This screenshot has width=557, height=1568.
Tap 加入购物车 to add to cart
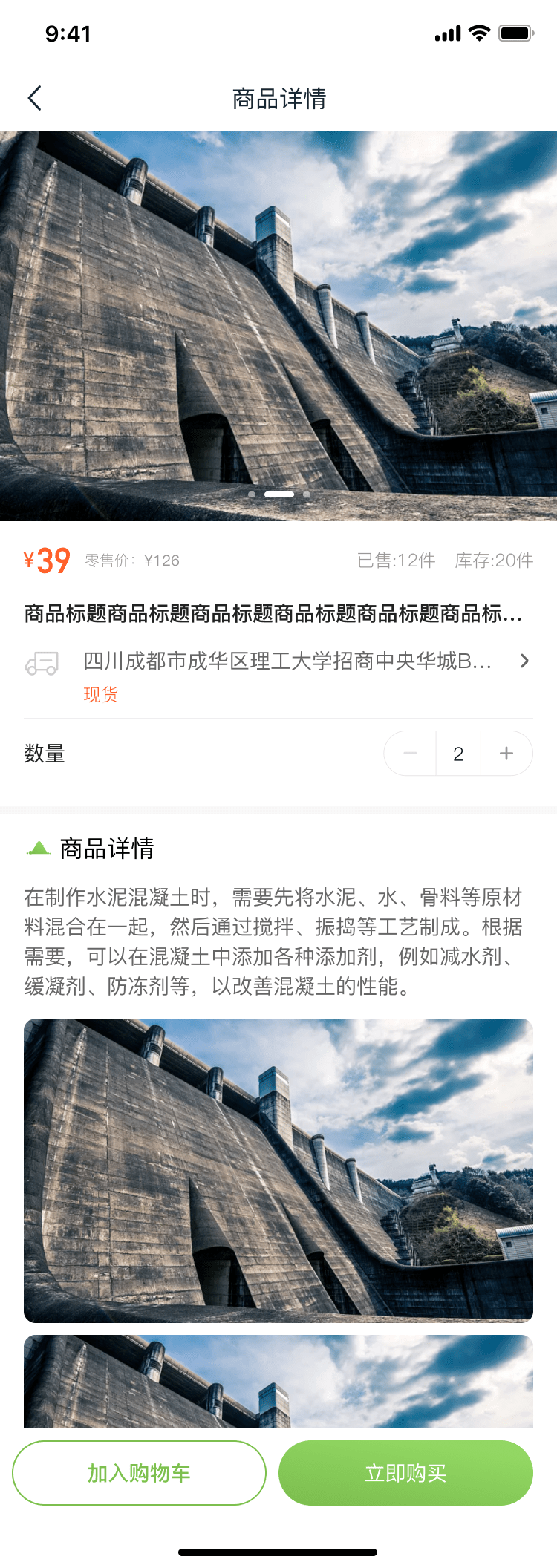point(139,1473)
